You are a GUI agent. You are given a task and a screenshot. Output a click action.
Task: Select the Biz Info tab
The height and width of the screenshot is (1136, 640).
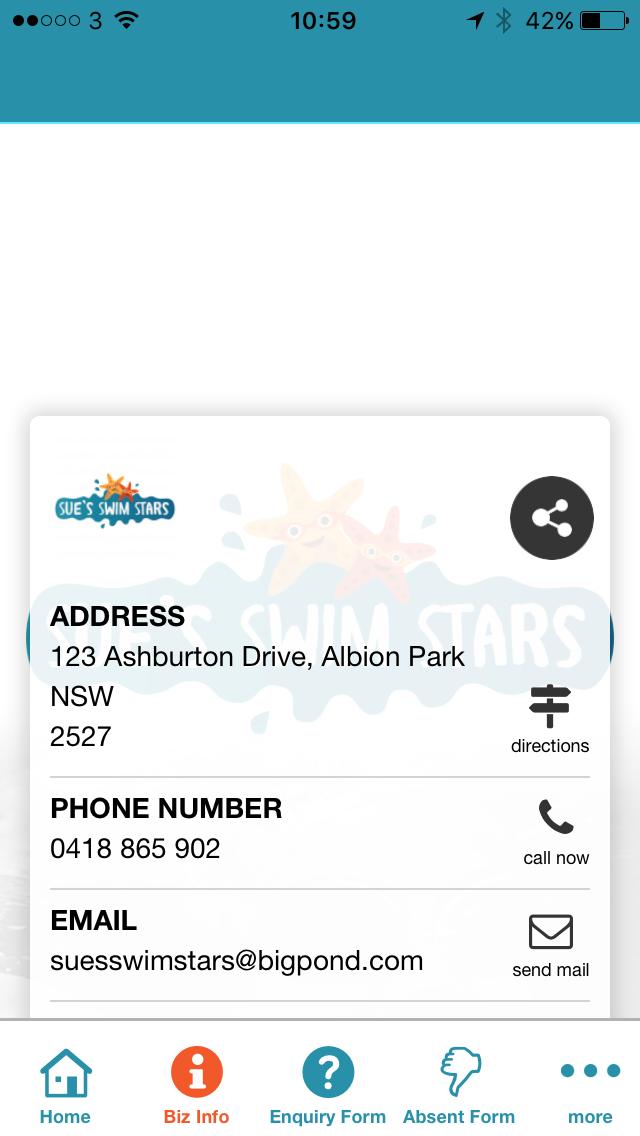pyautogui.click(x=196, y=1084)
